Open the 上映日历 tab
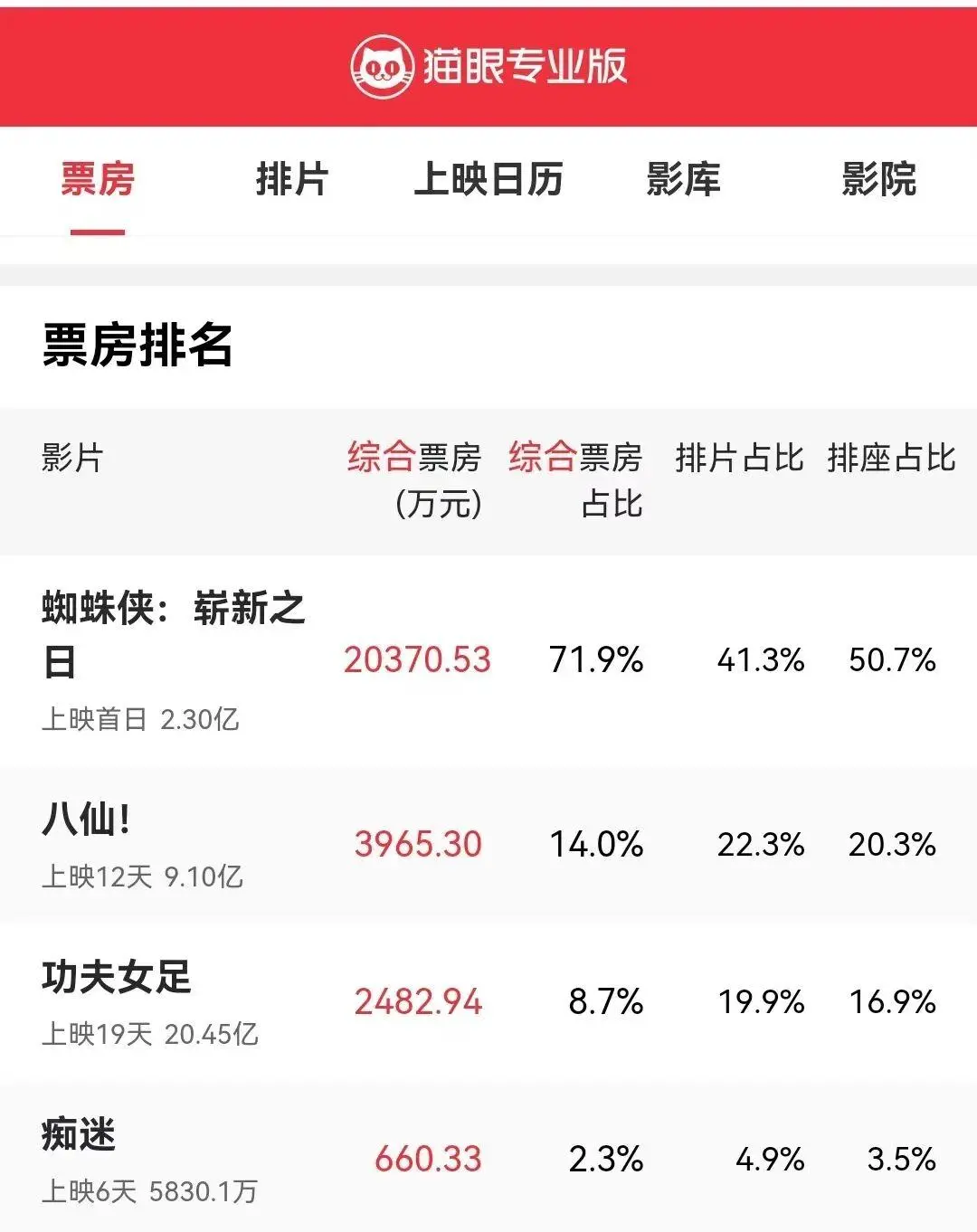The width and height of the screenshot is (977, 1232). coord(488,179)
